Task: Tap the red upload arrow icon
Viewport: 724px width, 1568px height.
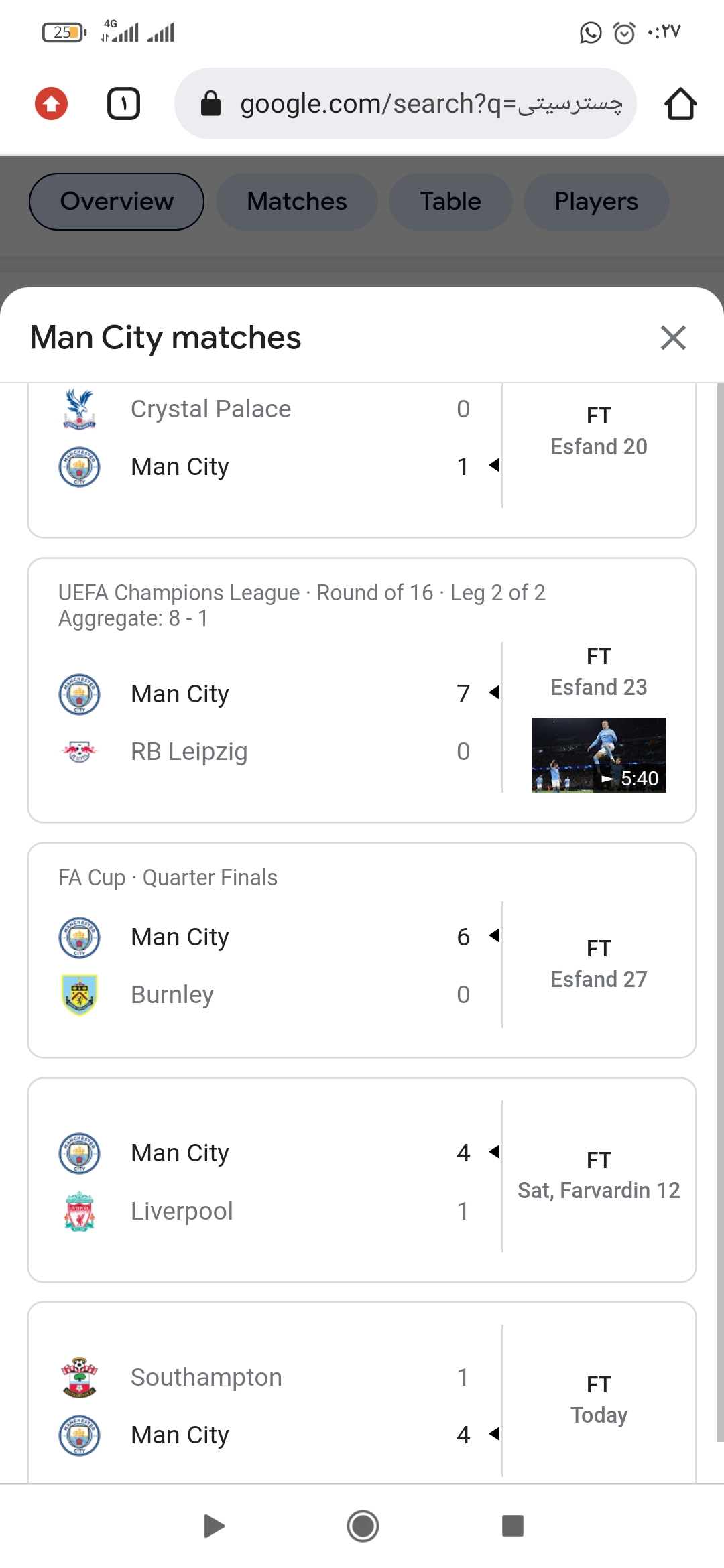Action: point(52,104)
